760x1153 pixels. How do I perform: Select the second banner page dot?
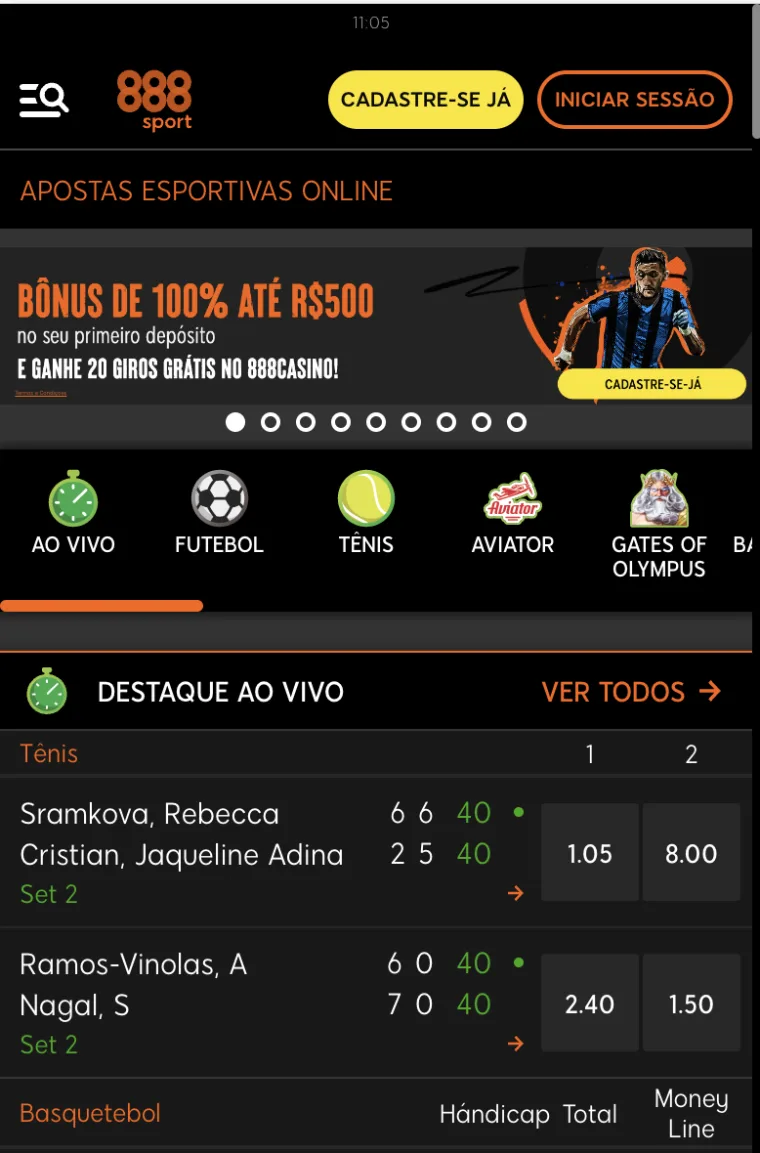coord(270,422)
